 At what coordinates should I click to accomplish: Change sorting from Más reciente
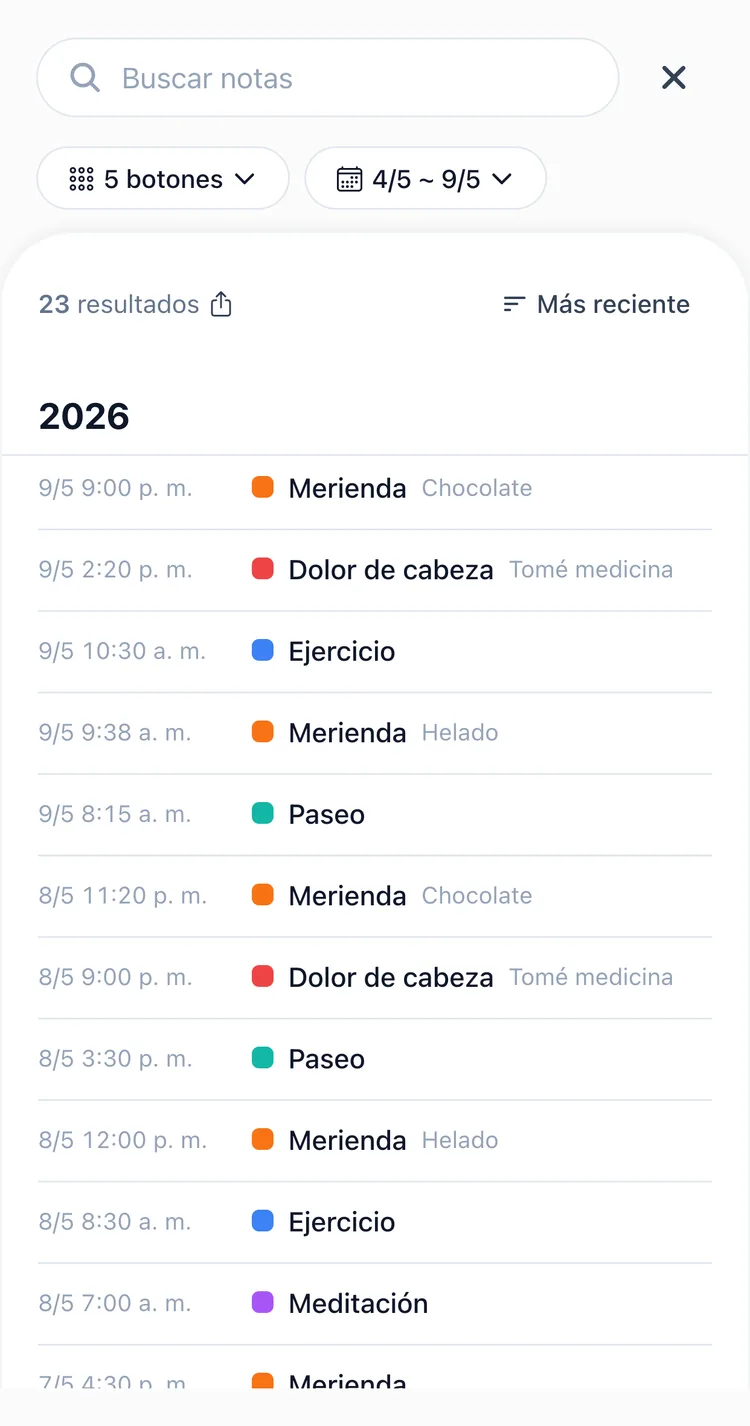(596, 304)
